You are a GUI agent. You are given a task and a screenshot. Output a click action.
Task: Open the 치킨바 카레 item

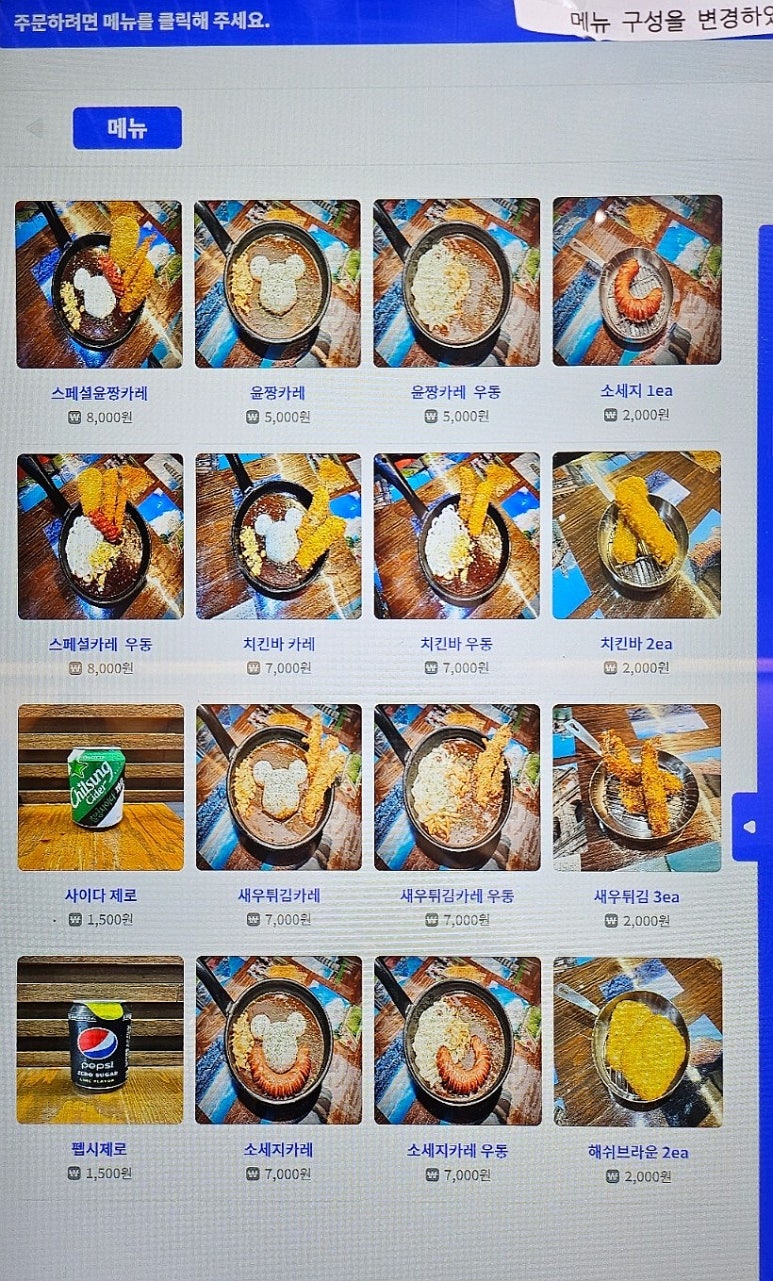point(278,537)
